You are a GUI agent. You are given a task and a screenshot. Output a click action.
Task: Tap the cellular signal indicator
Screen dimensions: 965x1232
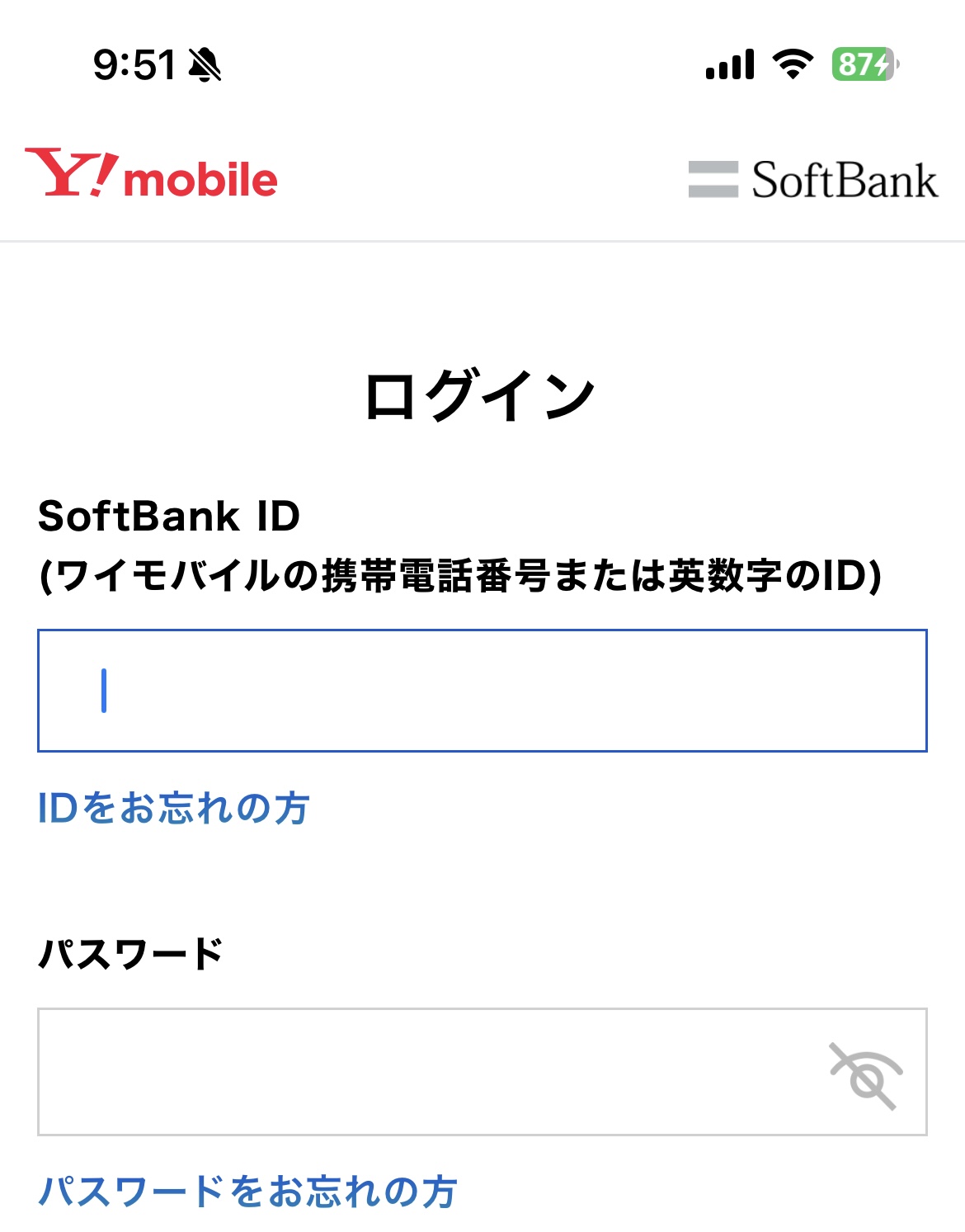click(730, 66)
